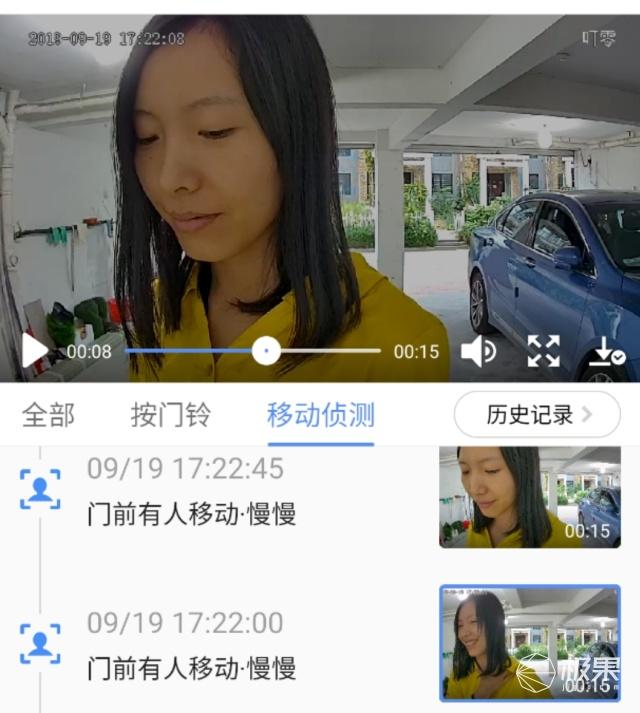Enter fullscreen video mode
This screenshot has width=640, height=713.
(543, 351)
